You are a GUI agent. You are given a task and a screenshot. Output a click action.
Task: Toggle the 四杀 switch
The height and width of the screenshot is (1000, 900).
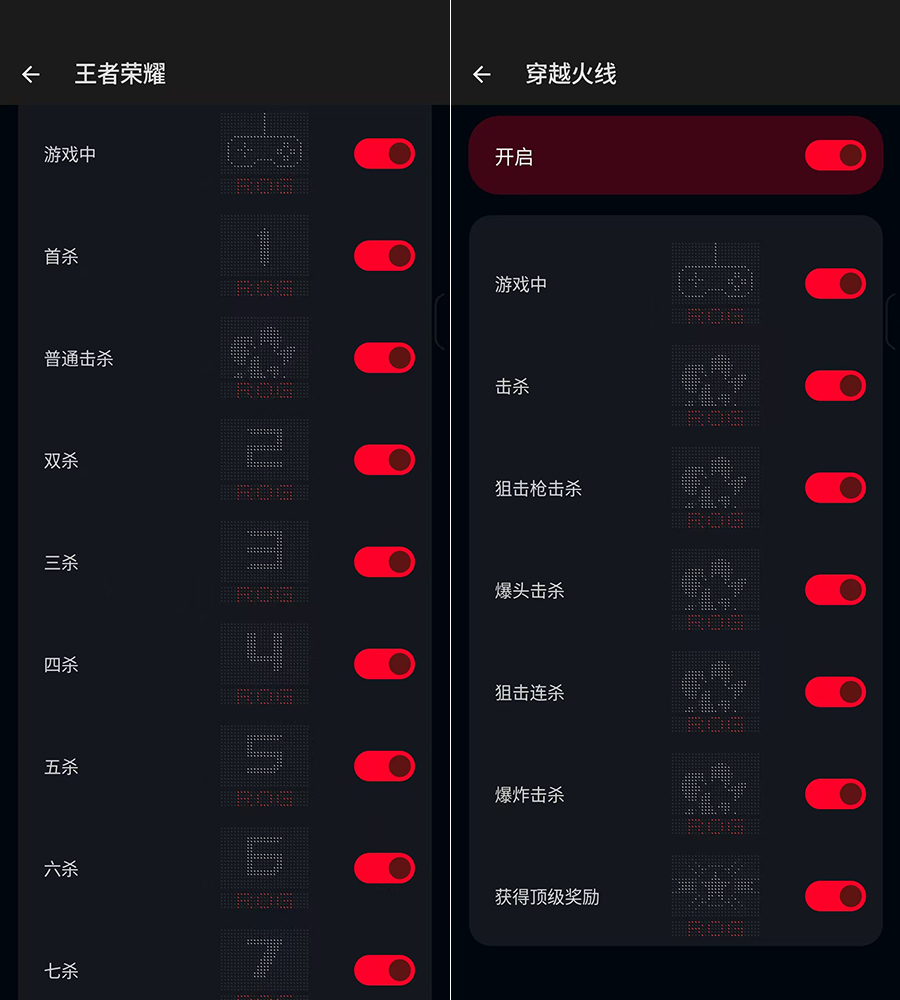384,664
